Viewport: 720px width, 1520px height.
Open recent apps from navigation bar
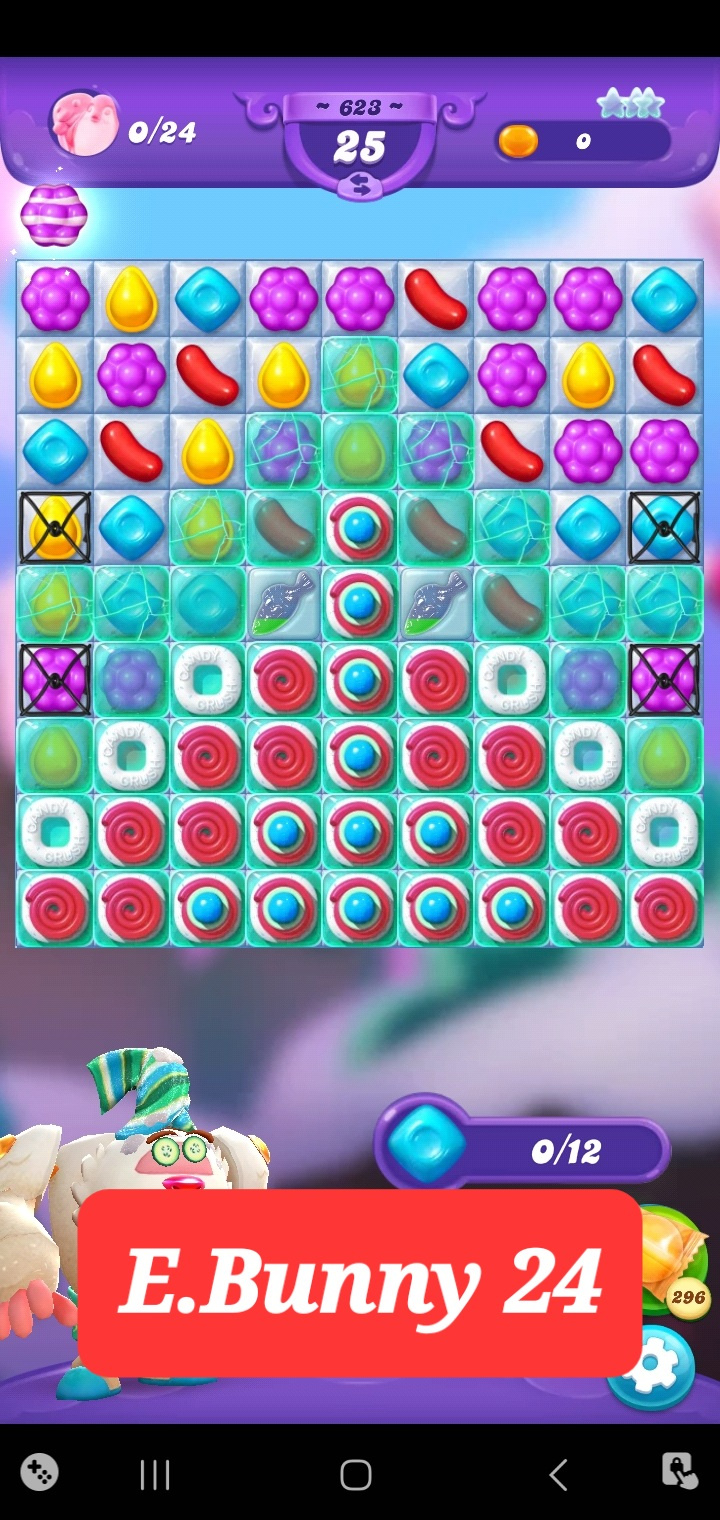pos(155,1474)
